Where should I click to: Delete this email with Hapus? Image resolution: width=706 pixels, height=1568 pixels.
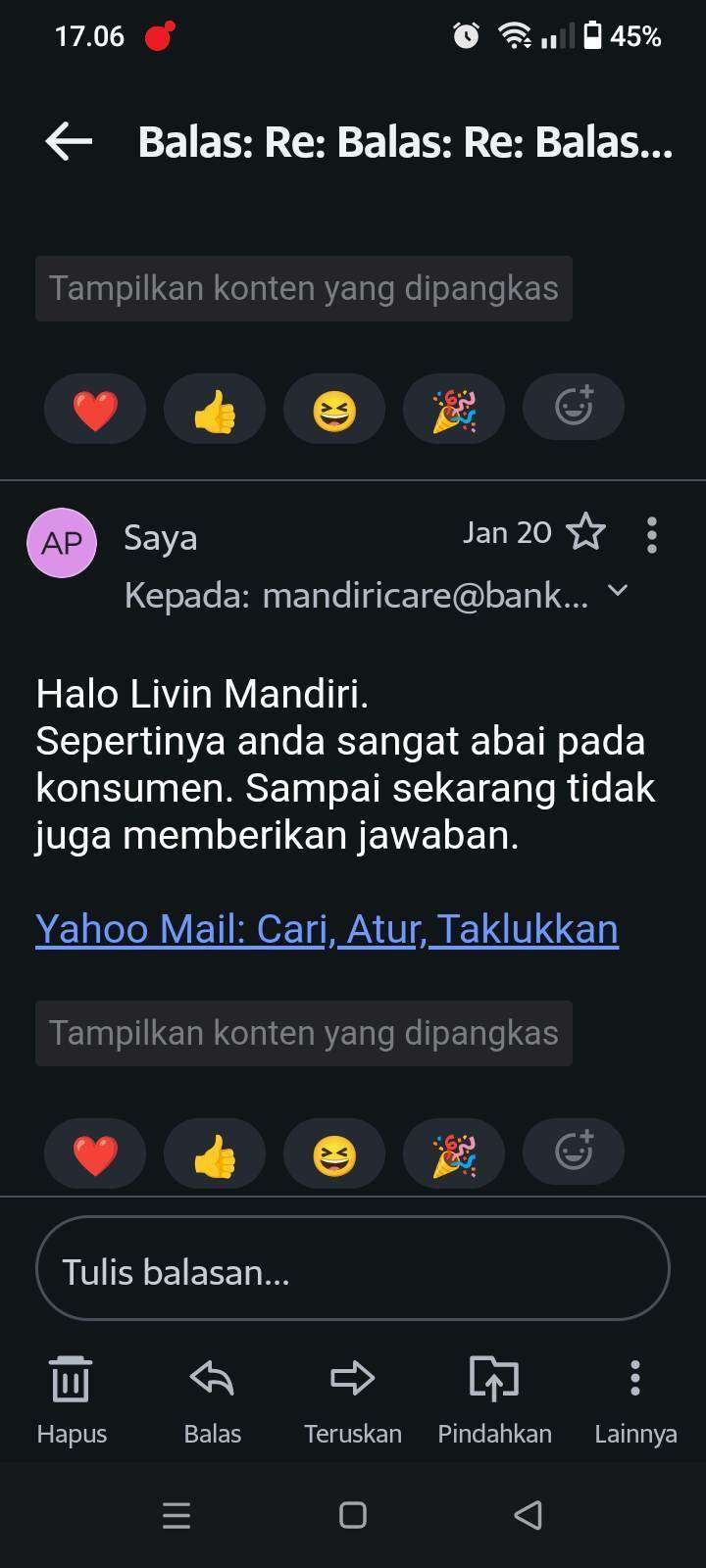tap(71, 1399)
